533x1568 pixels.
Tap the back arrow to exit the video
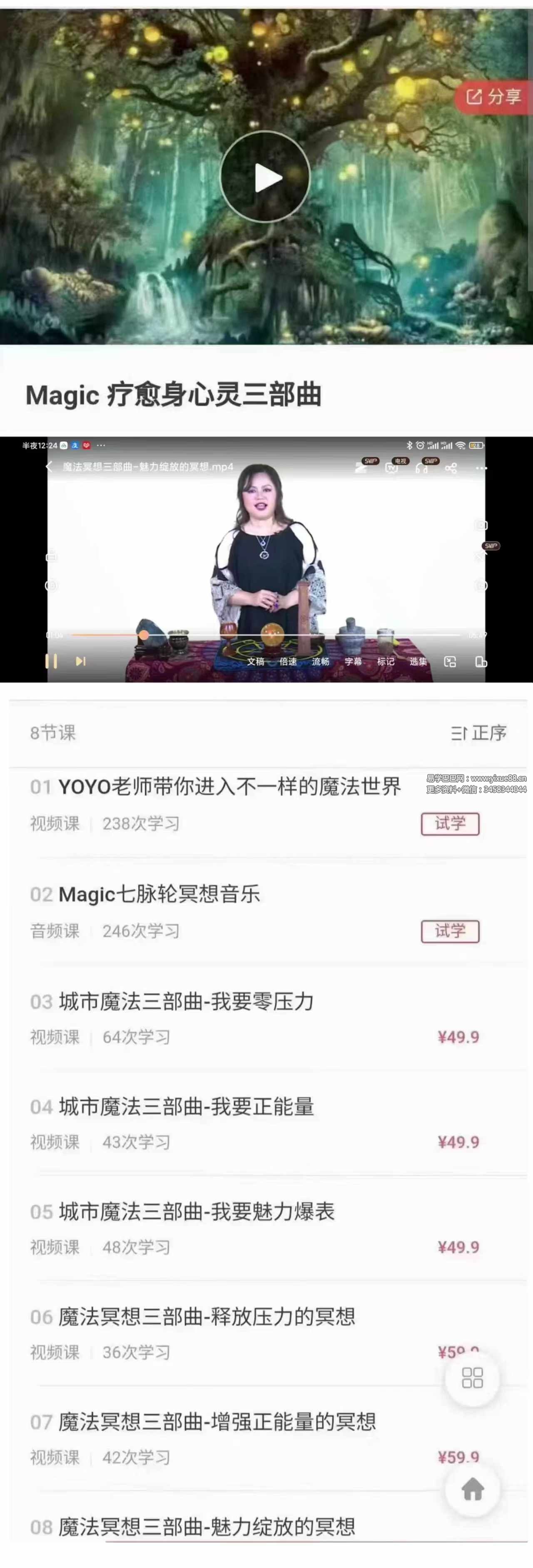click(x=49, y=466)
